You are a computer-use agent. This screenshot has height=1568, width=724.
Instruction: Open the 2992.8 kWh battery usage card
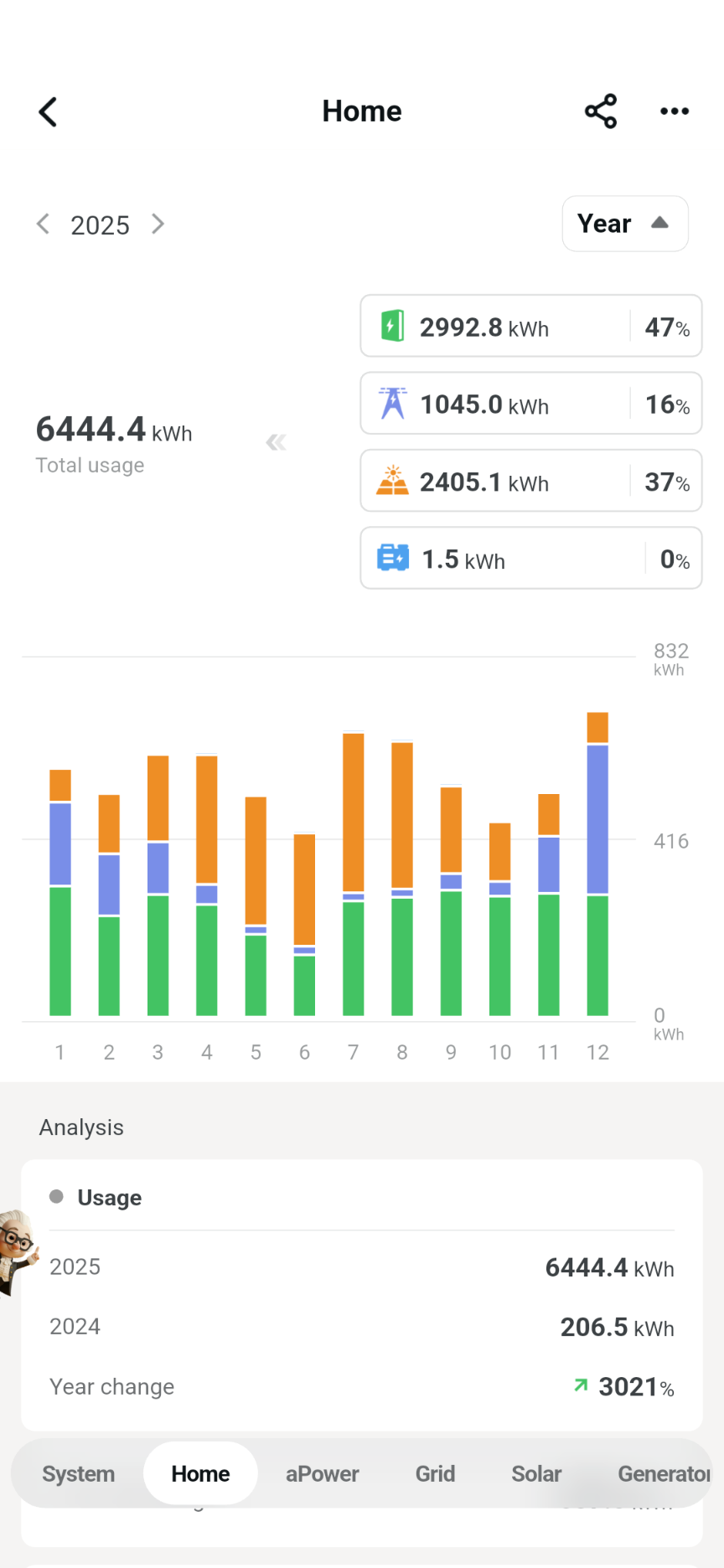tap(530, 326)
